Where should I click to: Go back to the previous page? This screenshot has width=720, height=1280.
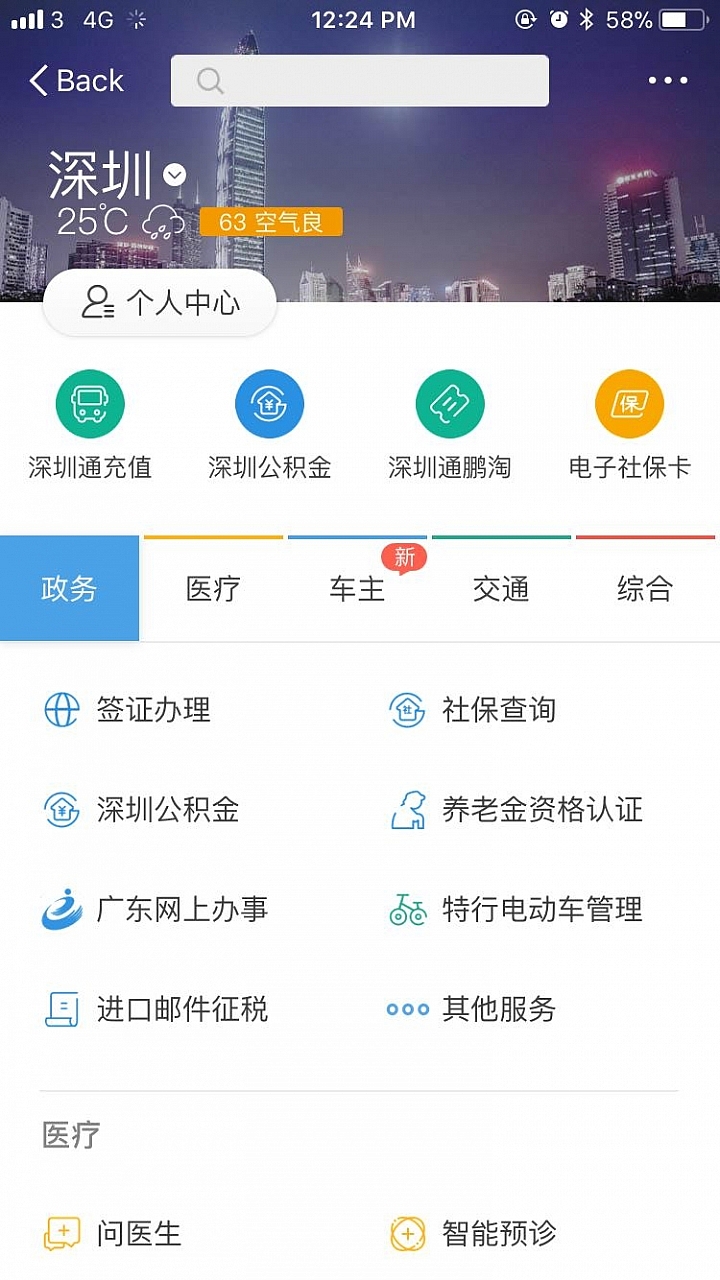pos(76,81)
